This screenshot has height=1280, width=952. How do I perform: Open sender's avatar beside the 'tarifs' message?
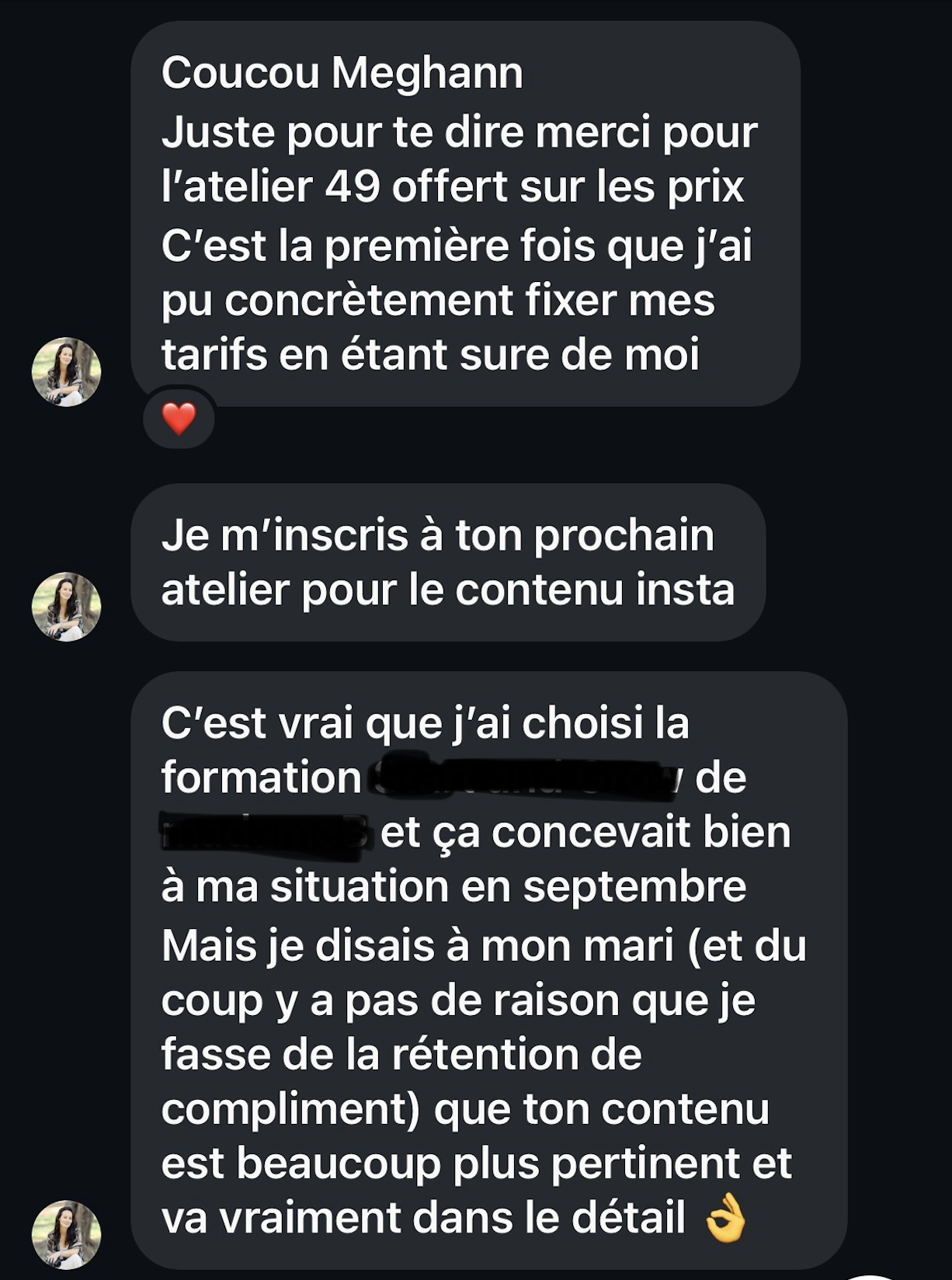click(66, 372)
